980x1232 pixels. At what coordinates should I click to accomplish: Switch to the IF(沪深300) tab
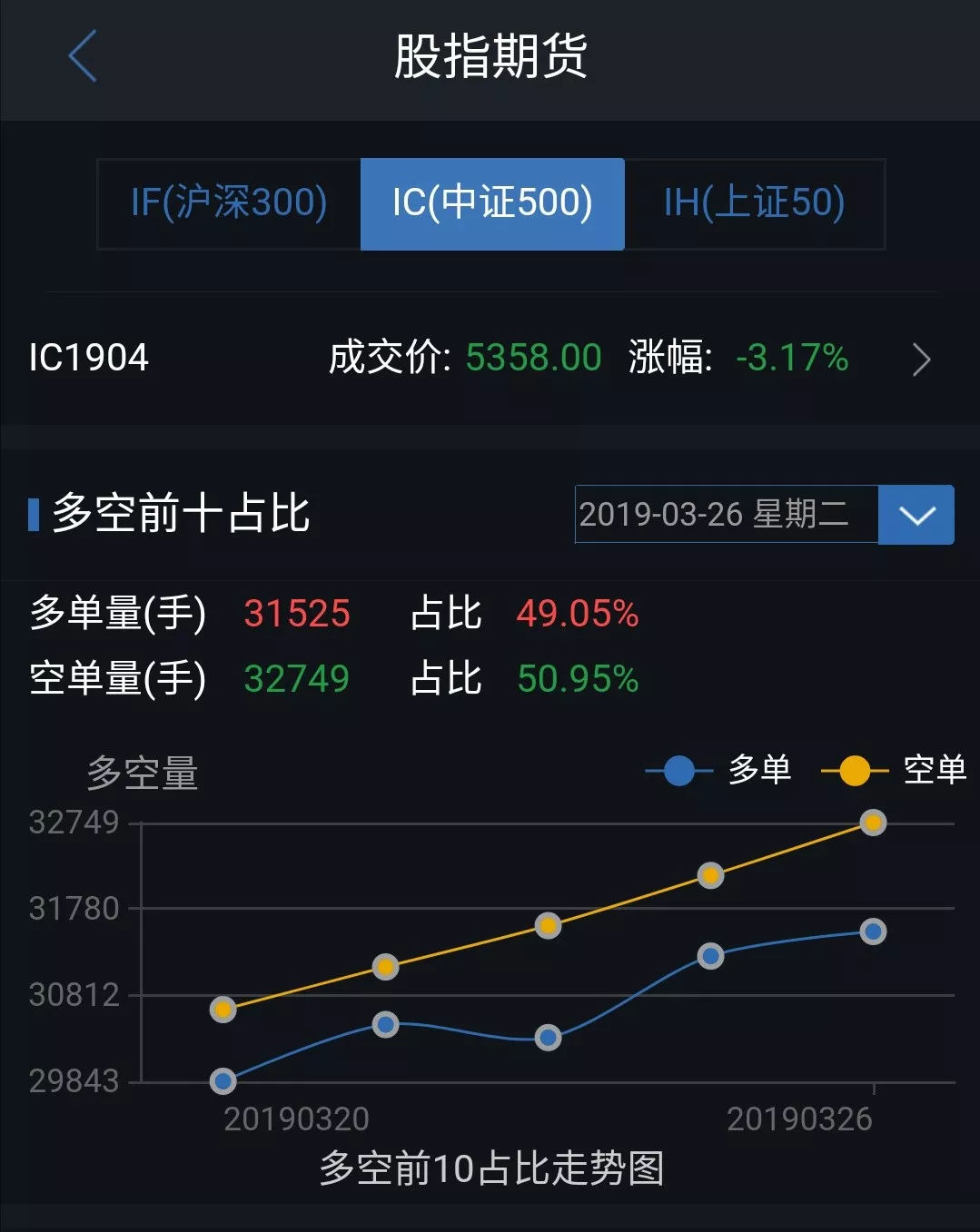229,203
